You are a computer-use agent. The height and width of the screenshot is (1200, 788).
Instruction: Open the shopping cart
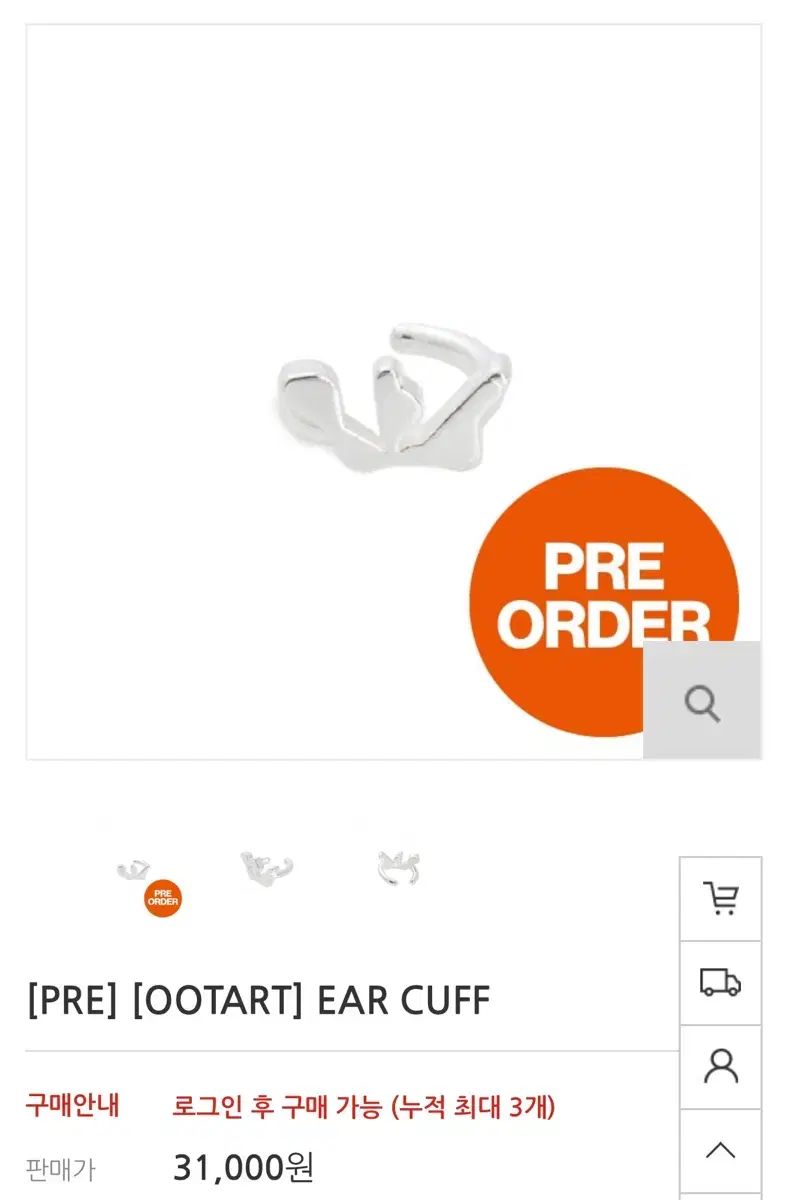pos(720,898)
